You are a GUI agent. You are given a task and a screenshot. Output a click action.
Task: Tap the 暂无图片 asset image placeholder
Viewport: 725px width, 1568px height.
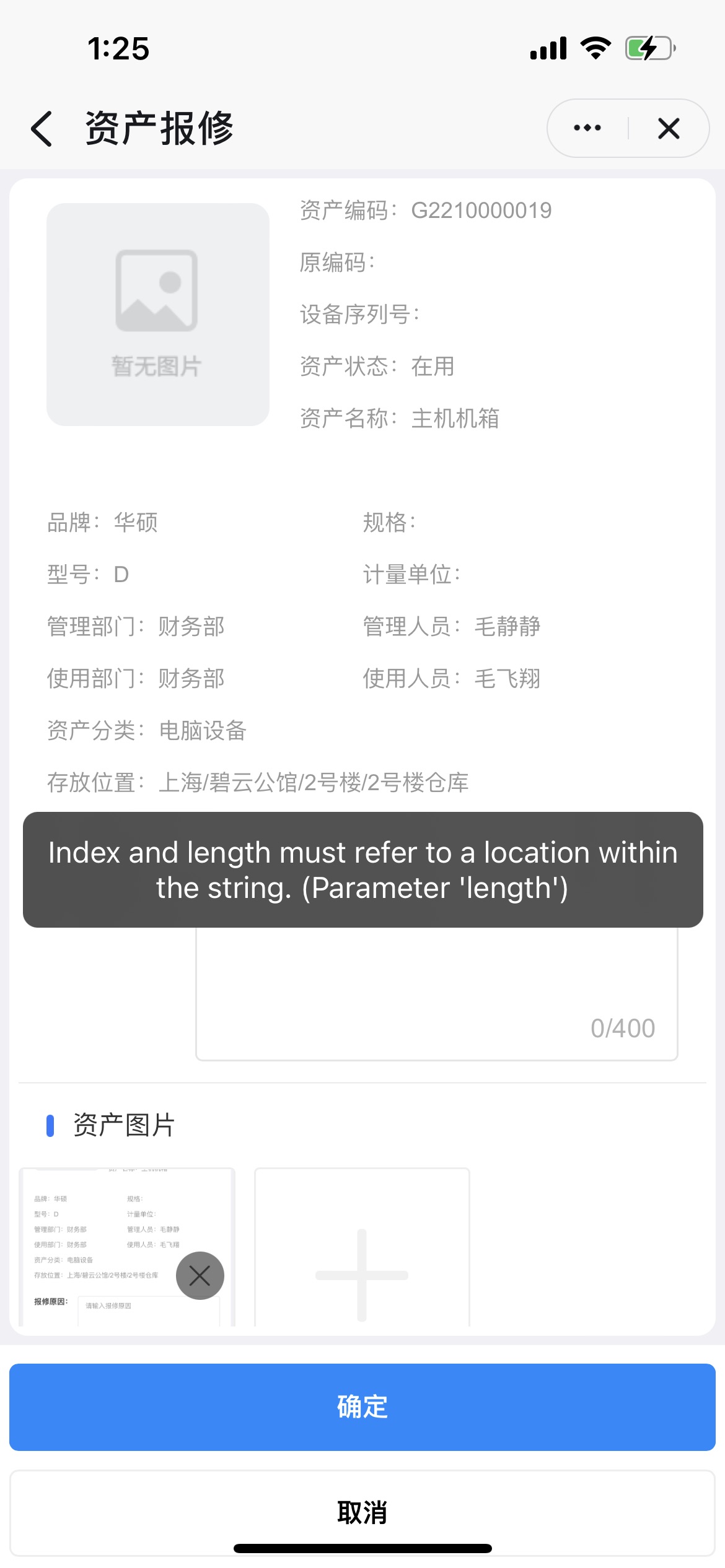pyautogui.click(x=158, y=315)
